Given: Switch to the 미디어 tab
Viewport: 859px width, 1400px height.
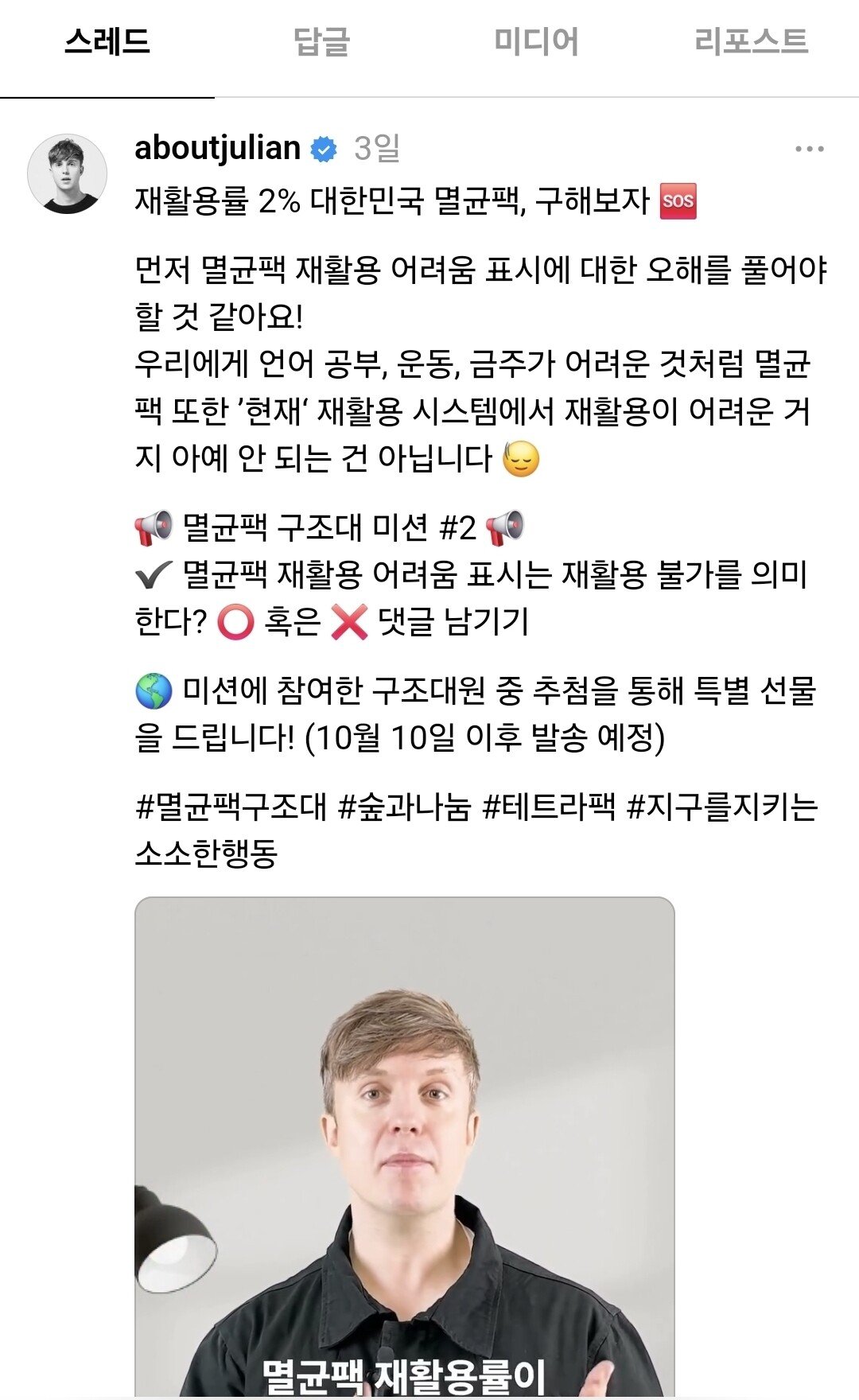Looking at the screenshot, I should pos(536,41).
